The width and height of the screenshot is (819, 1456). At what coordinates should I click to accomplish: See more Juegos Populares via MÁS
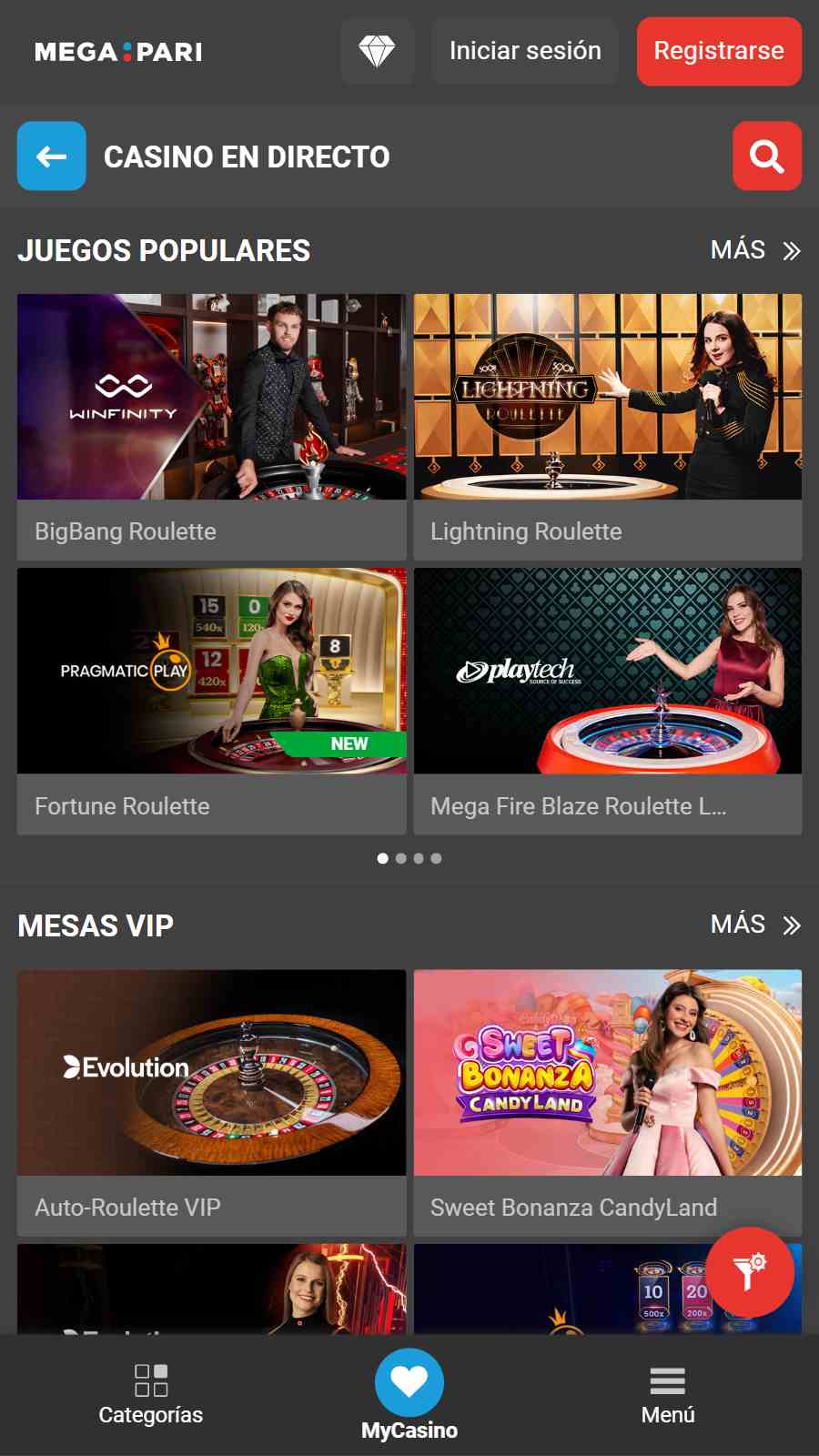click(x=755, y=250)
